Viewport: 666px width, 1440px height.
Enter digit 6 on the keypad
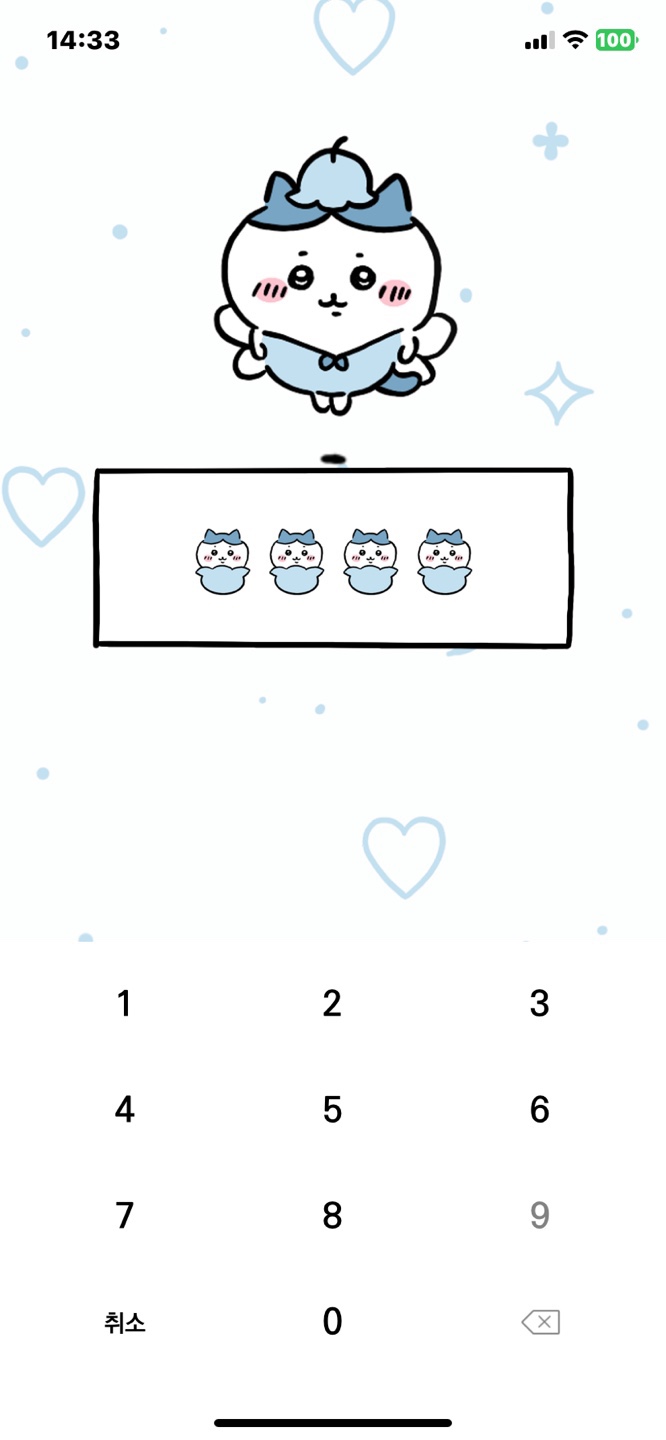[540, 1110]
